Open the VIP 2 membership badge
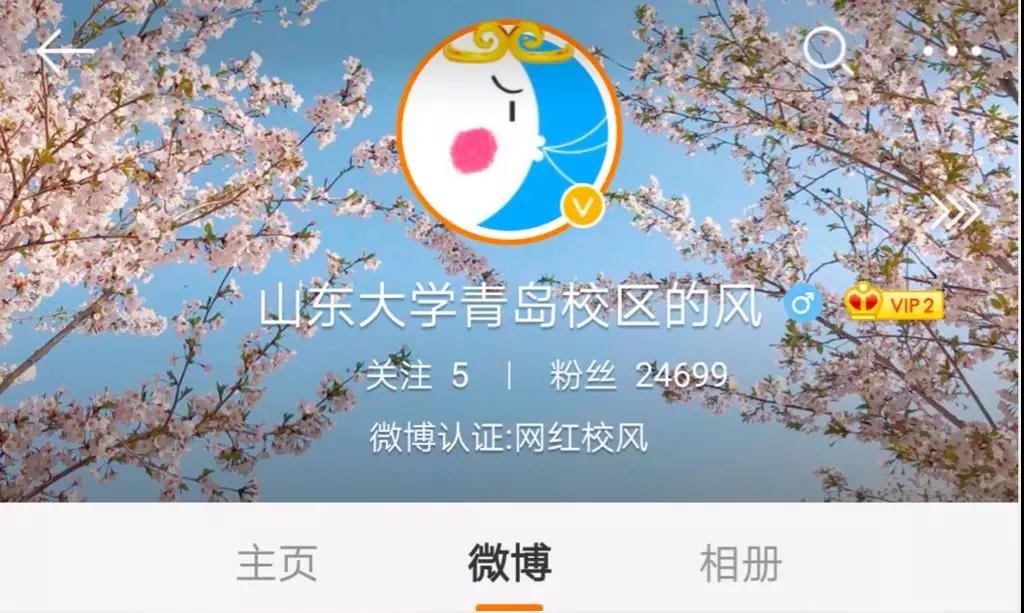The height and width of the screenshot is (613, 1024). pyautogui.click(x=894, y=304)
